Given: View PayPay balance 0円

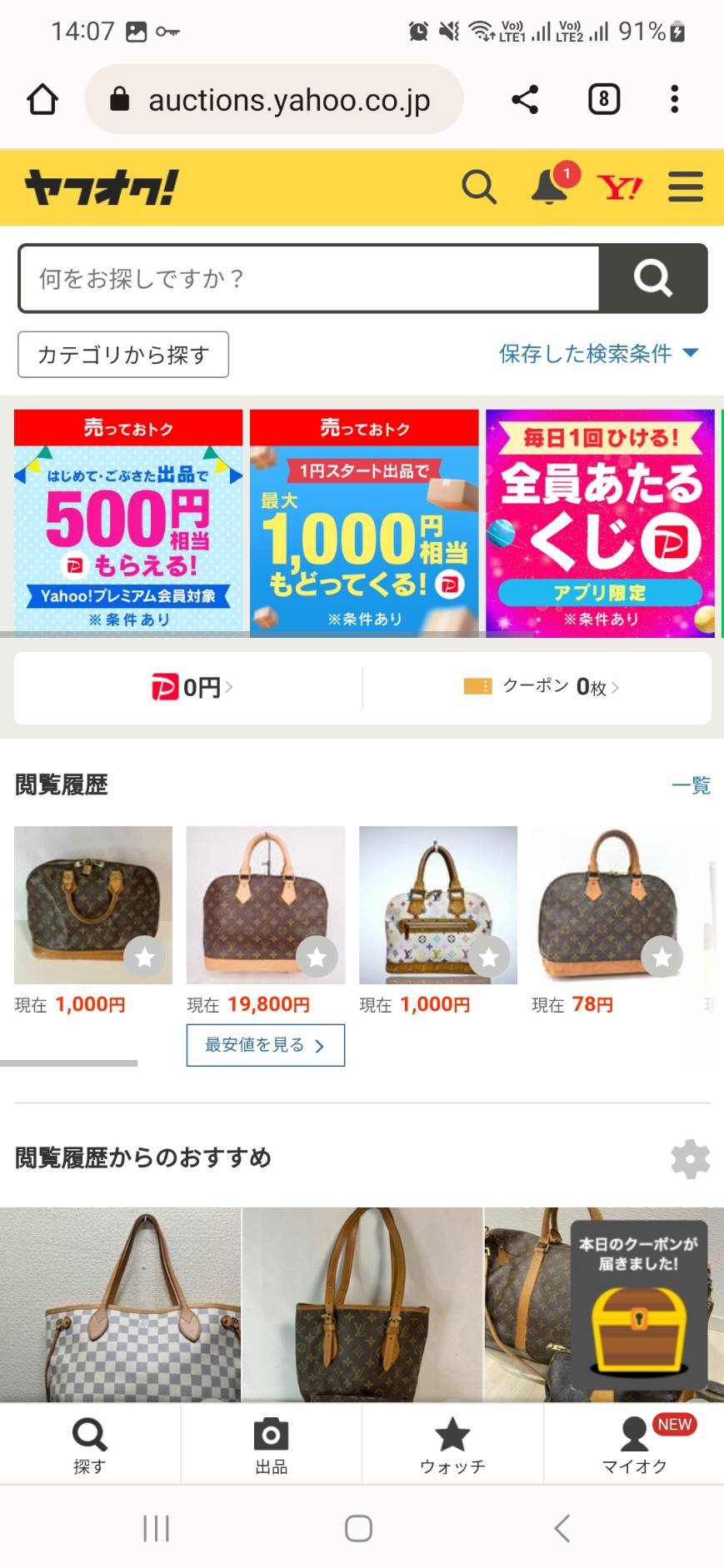Looking at the screenshot, I should pos(192,688).
